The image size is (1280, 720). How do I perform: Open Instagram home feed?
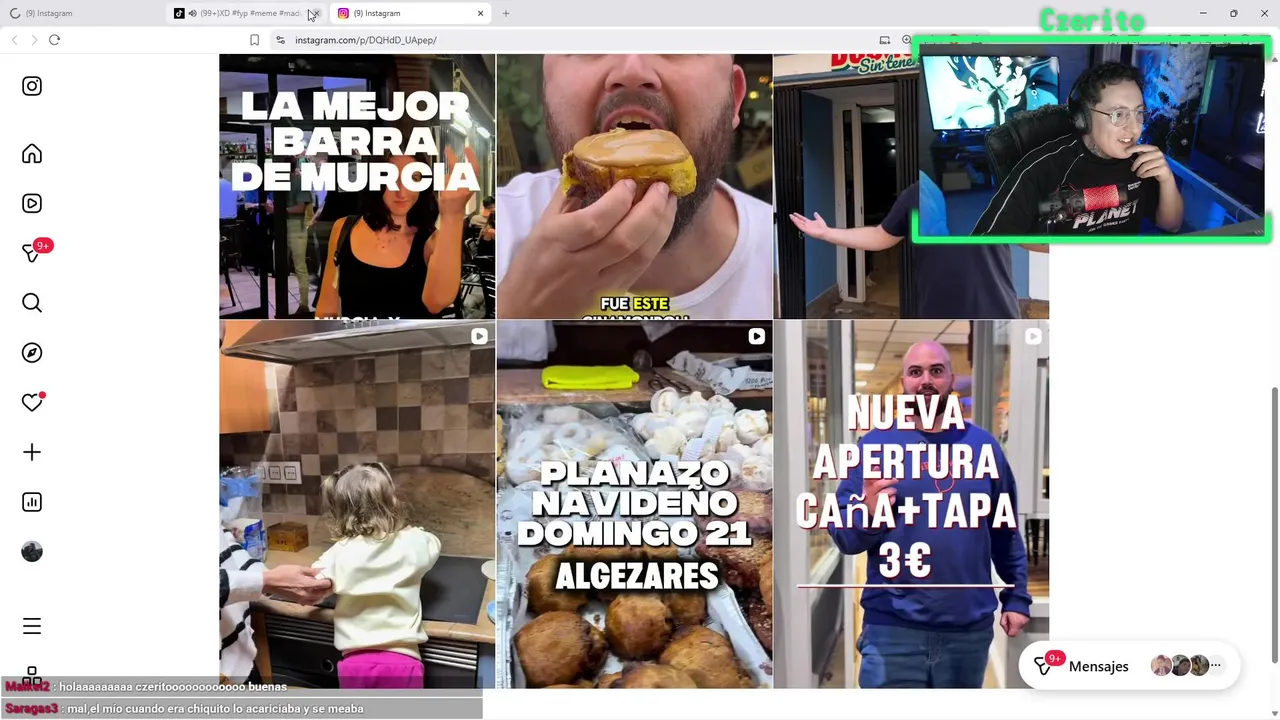pyautogui.click(x=32, y=154)
